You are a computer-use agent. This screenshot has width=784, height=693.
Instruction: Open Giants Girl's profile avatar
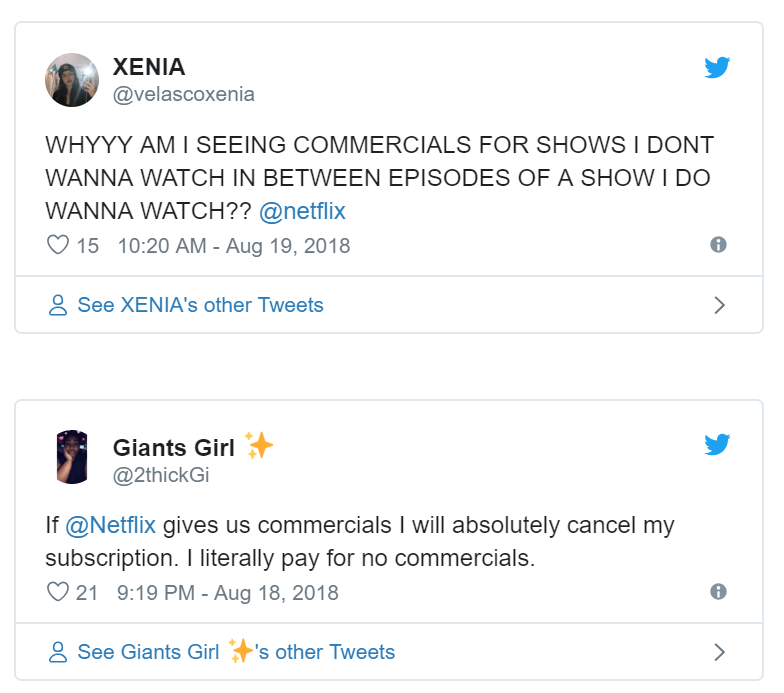pyautogui.click(x=72, y=457)
